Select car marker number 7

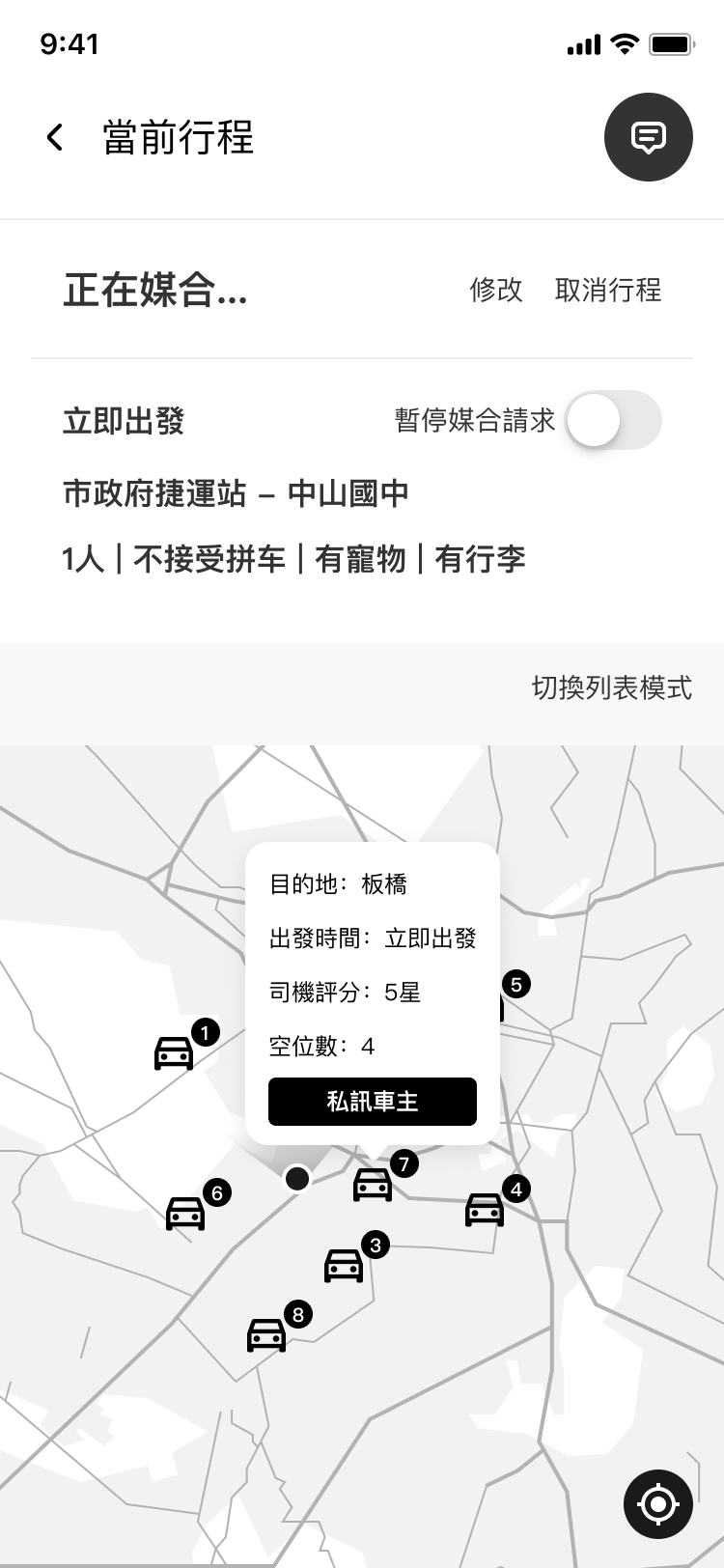[x=373, y=1184]
